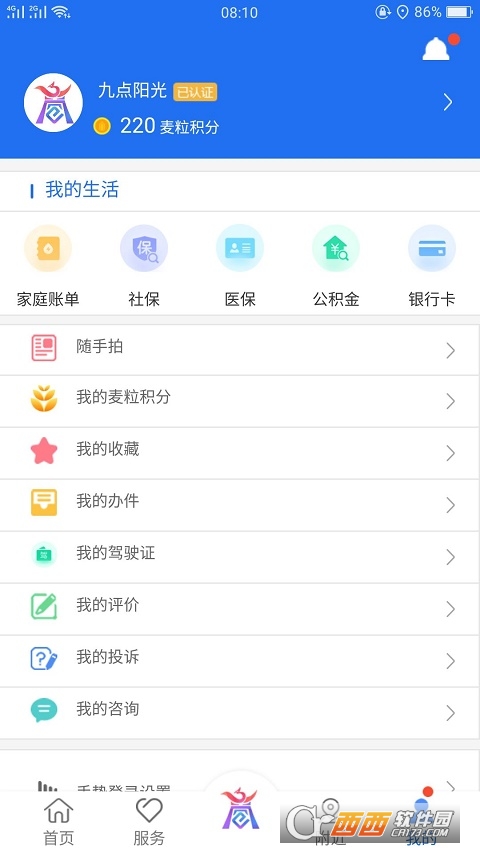
Task: Open 我的收藏 favorites
Action: (239, 453)
